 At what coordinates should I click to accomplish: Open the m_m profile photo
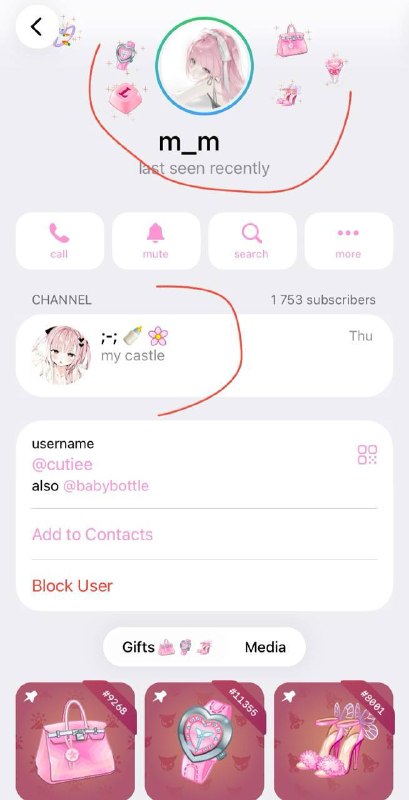pos(204,66)
